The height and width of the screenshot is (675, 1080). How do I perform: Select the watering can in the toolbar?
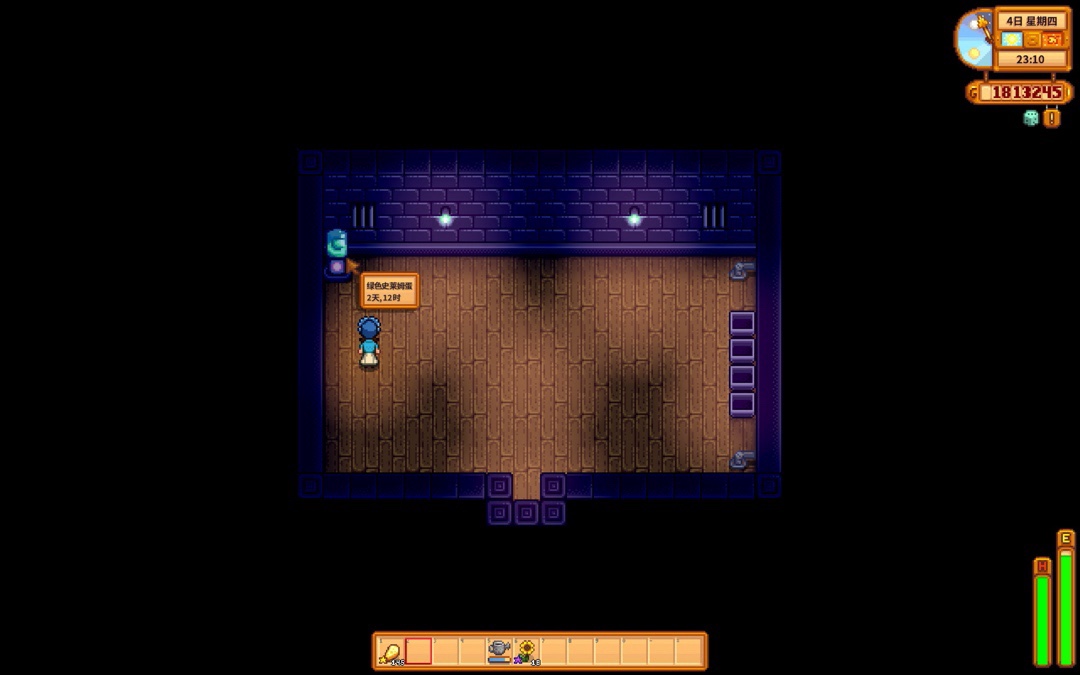[499, 651]
